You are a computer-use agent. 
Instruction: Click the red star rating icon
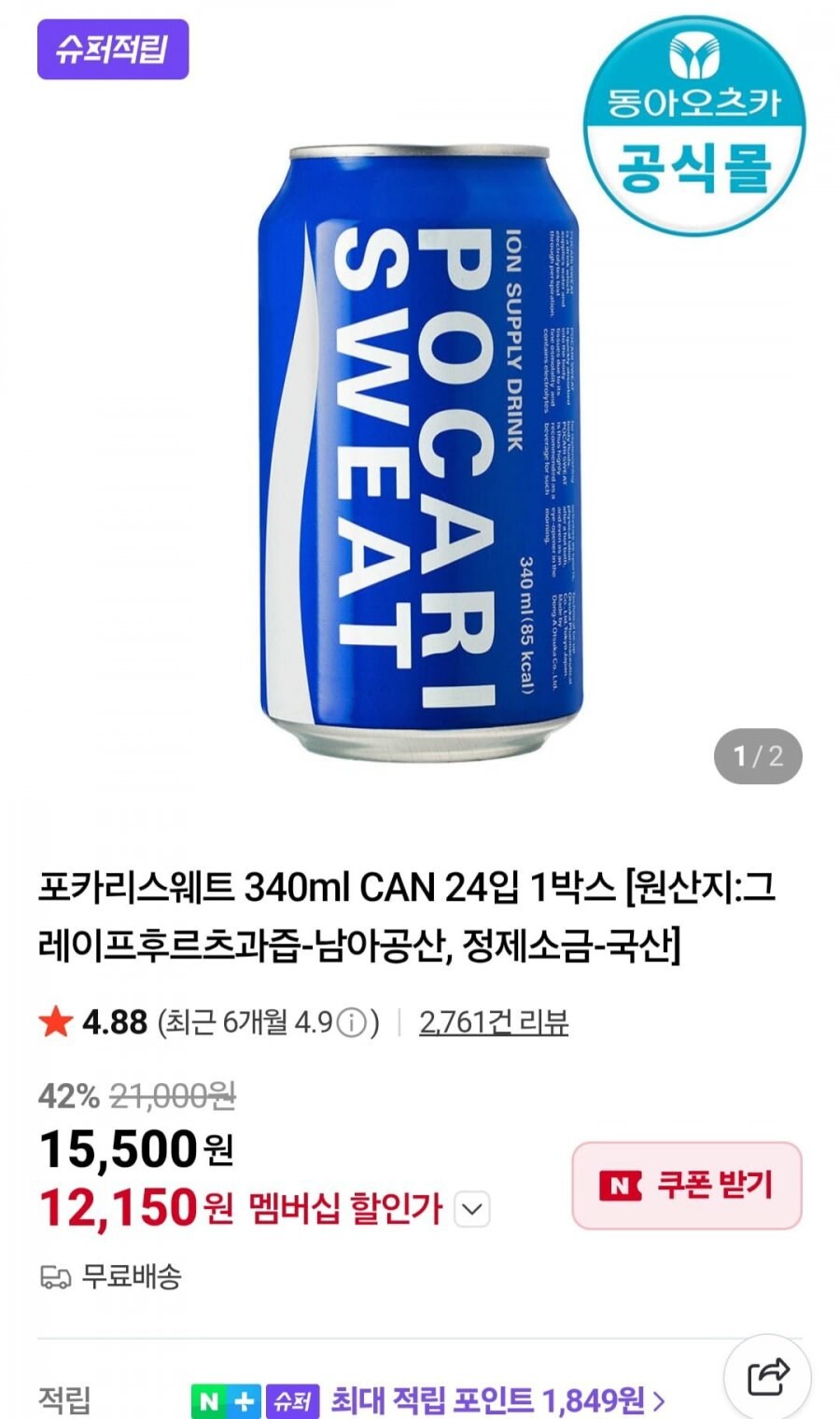tap(55, 1023)
